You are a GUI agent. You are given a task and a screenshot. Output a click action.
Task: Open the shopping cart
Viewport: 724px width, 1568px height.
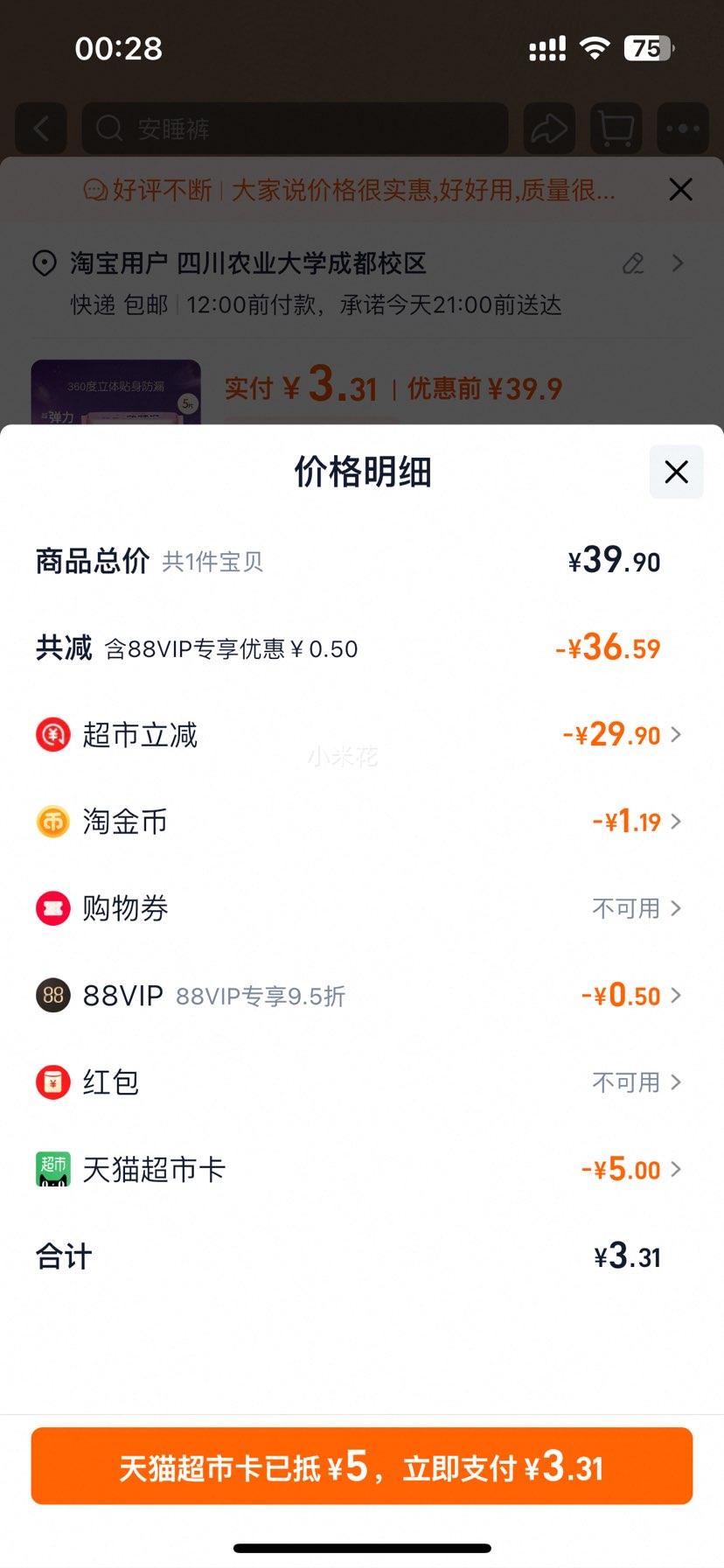[x=616, y=129]
